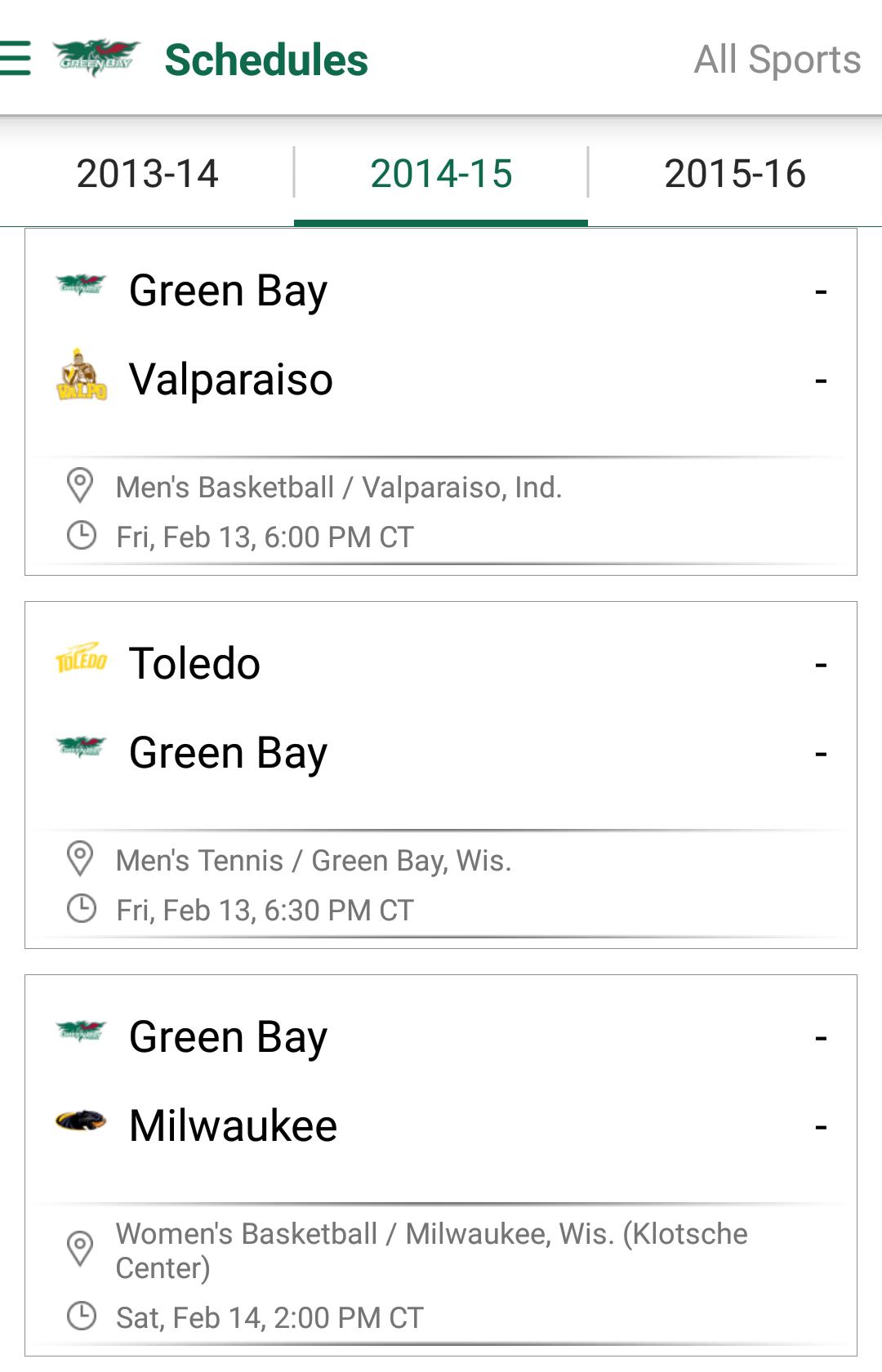The width and height of the screenshot is (882, 1372).
Task: Click the Green Bay logo in the header
Action: point(94,57)
